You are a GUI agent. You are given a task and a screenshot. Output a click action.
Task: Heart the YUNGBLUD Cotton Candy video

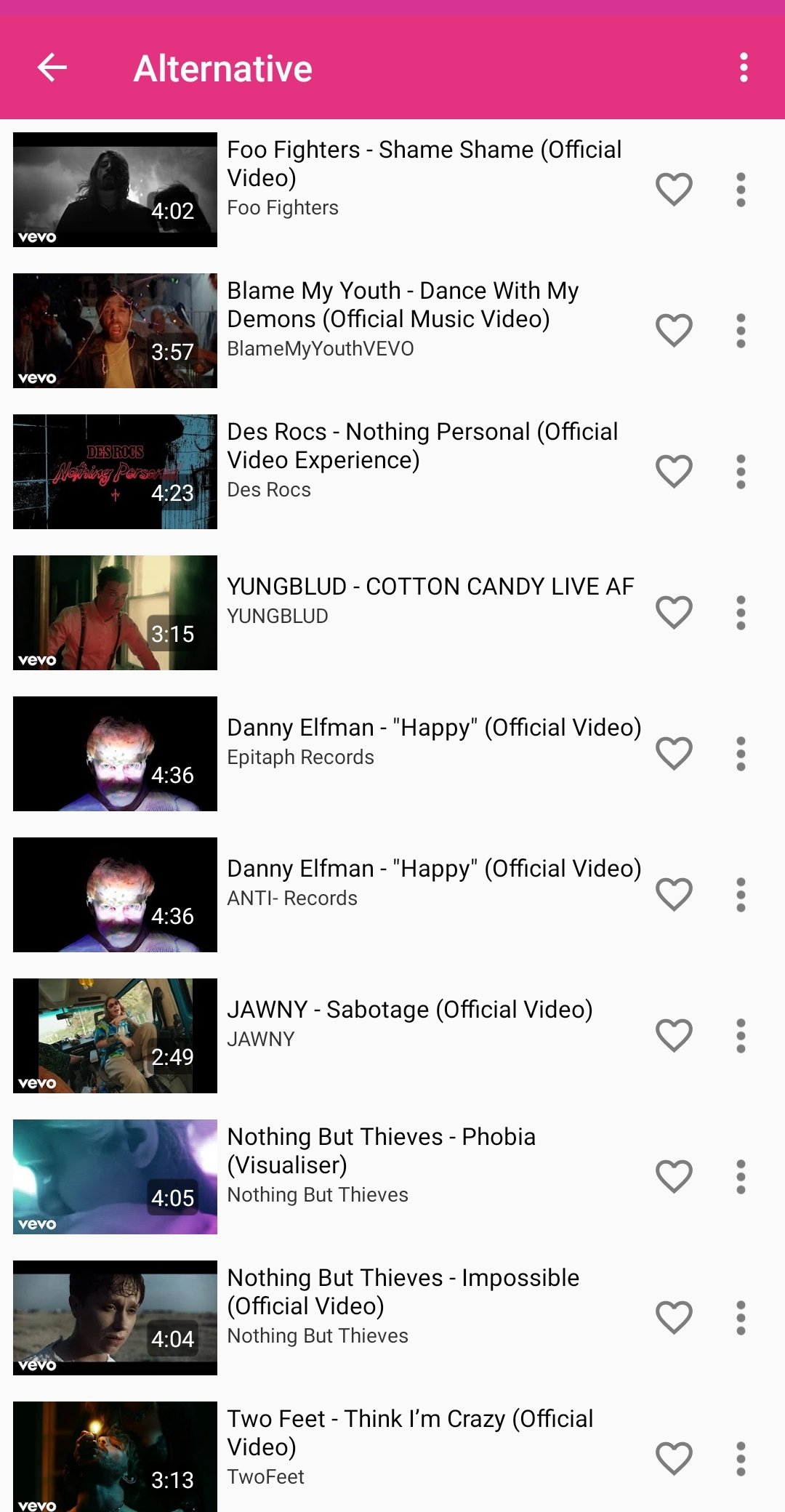[x=674, y=613]
